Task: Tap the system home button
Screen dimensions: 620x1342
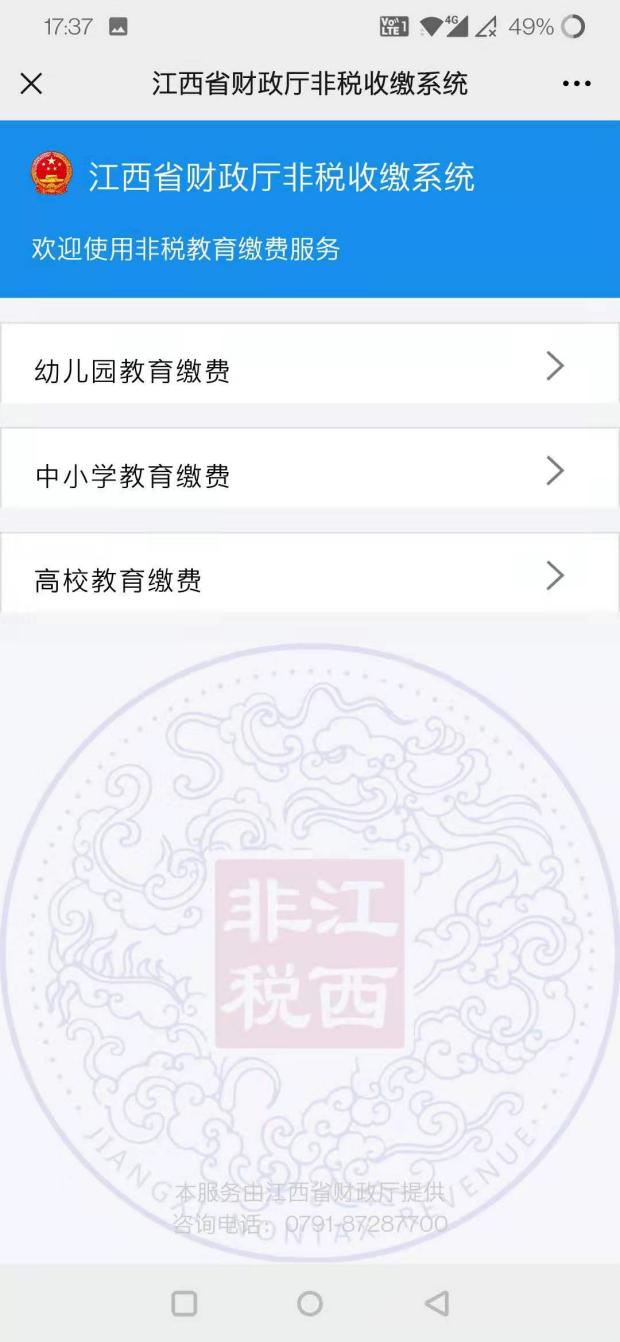Action: (x=310, y=1303)
